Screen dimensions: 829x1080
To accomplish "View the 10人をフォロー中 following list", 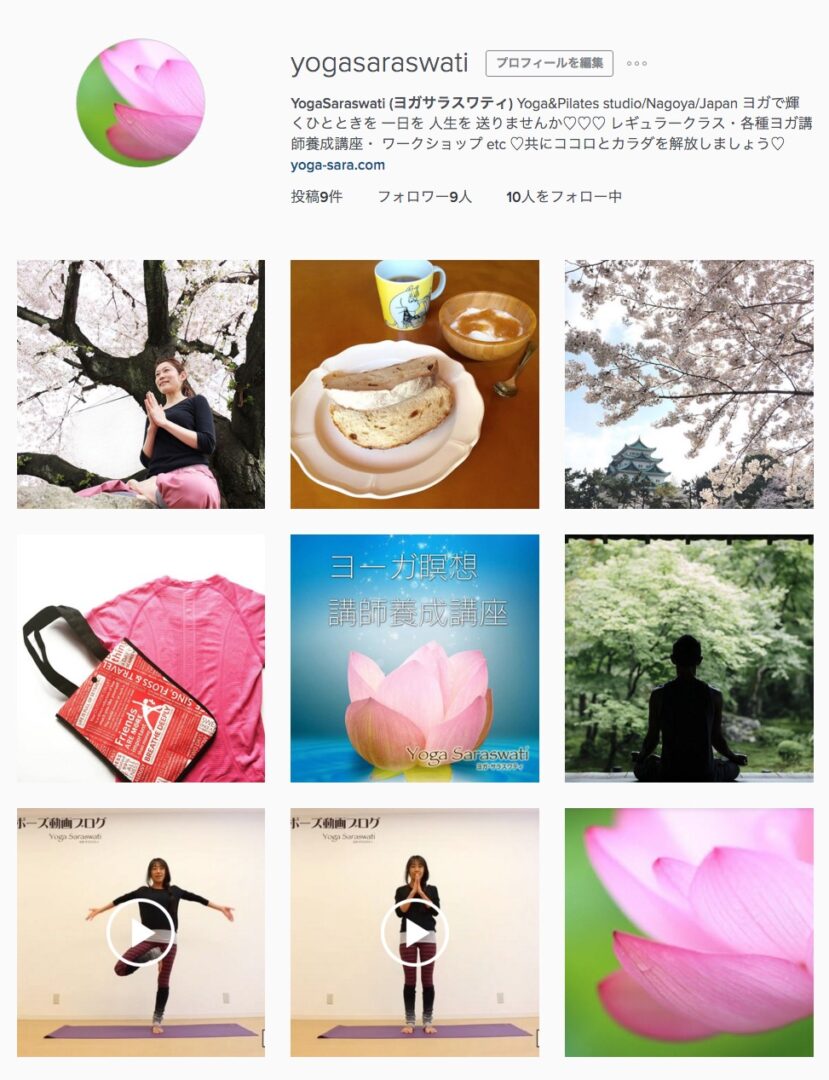I will pos(564,197).
